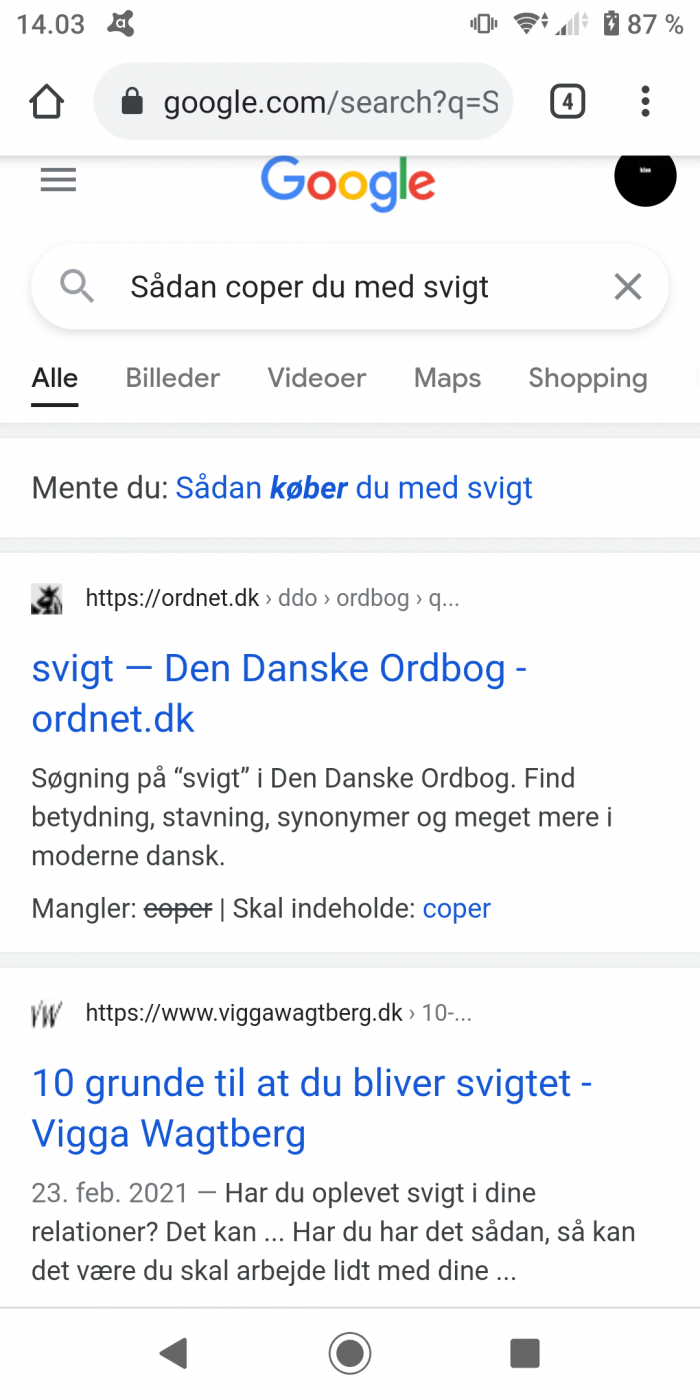Clear the search query with the X

coord(627,288)
